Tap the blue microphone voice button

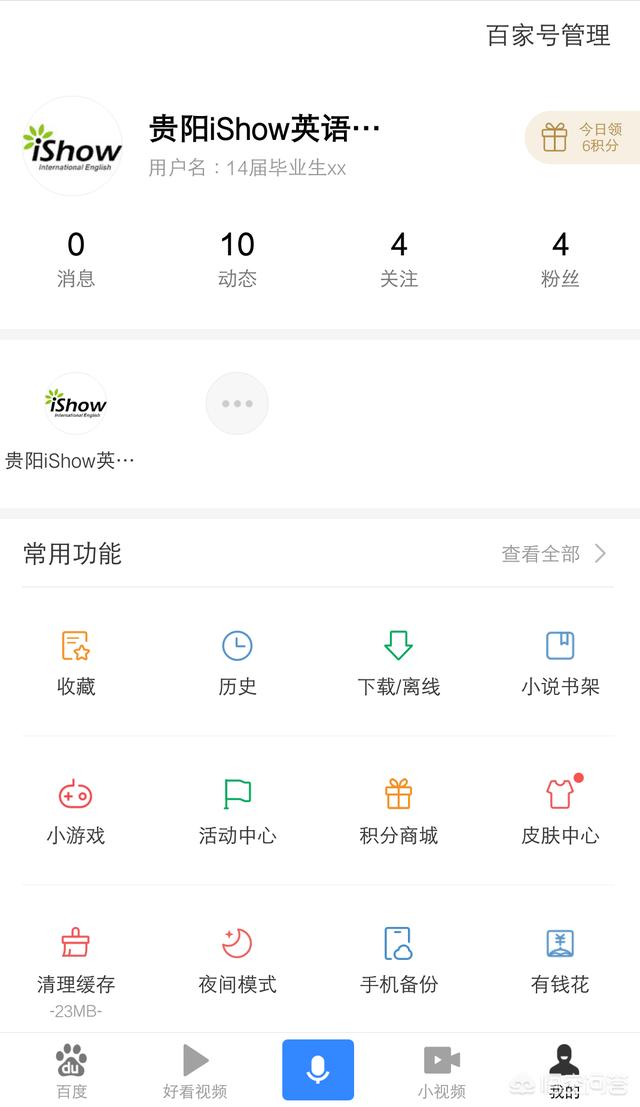(x=318, y=1070)
